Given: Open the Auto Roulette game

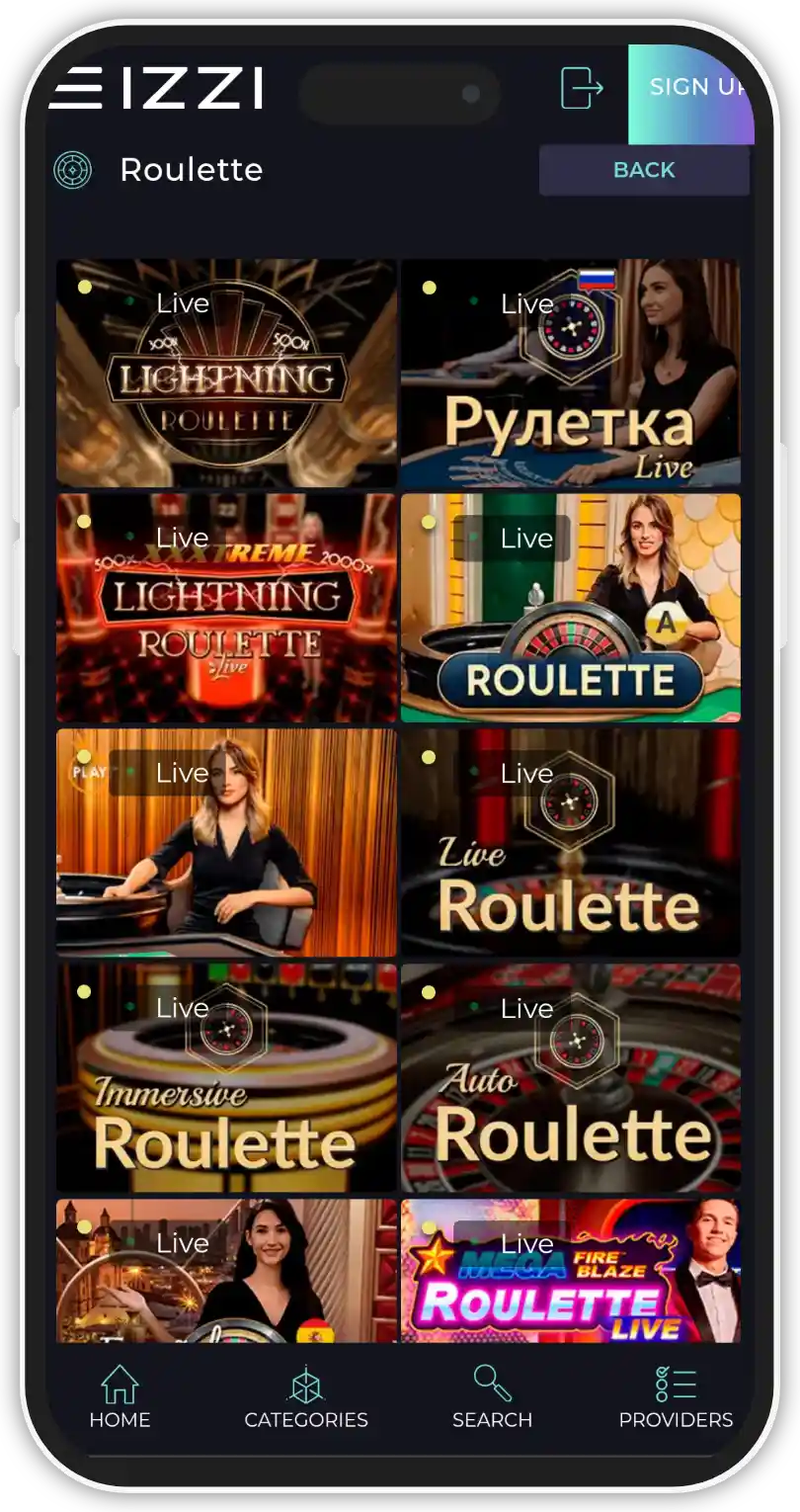Looking at the screenshot, I should (x=570, y=1078).
